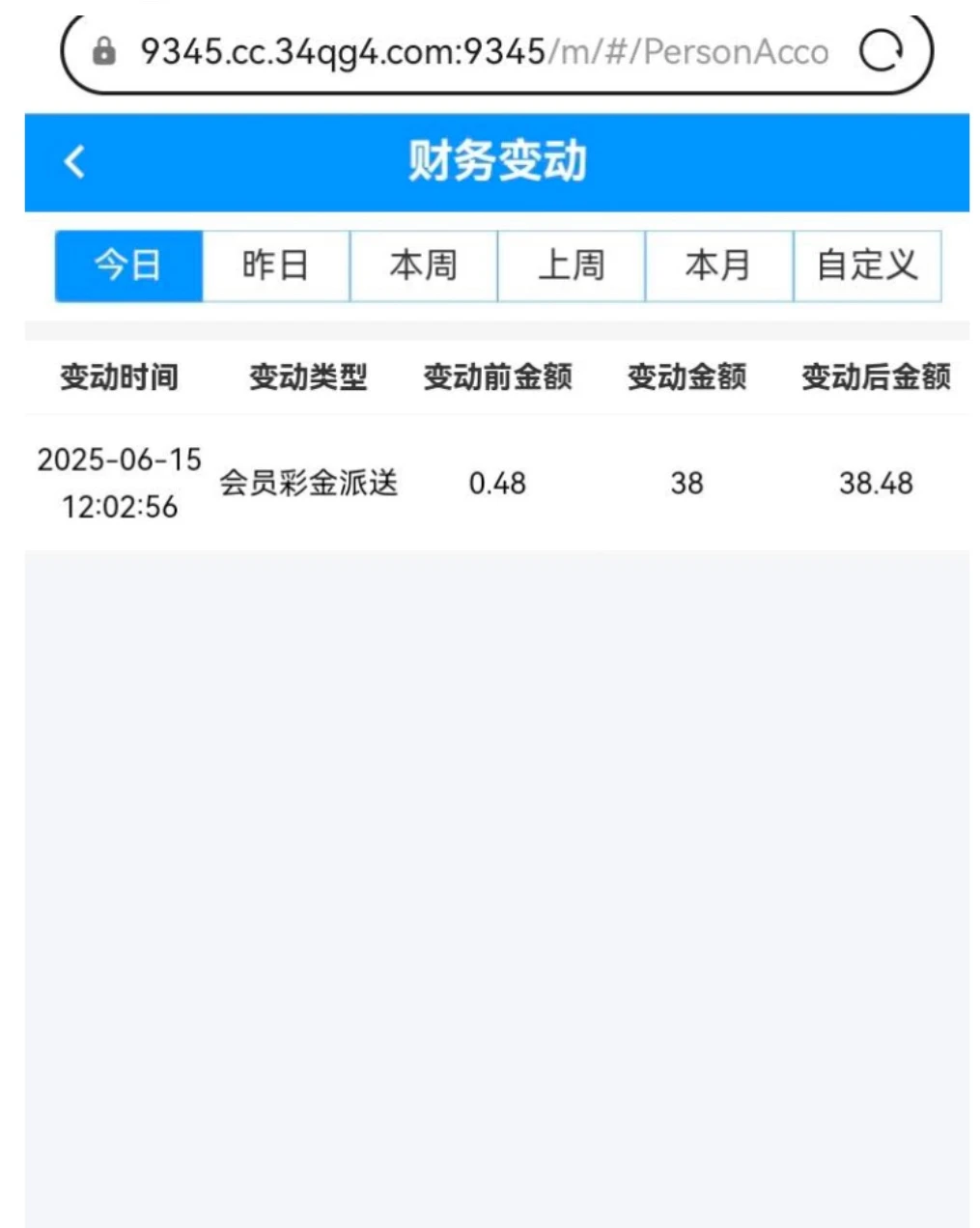Tap the URL address bar
Screen dimensions: 980x1228
(x=483, y=53)
